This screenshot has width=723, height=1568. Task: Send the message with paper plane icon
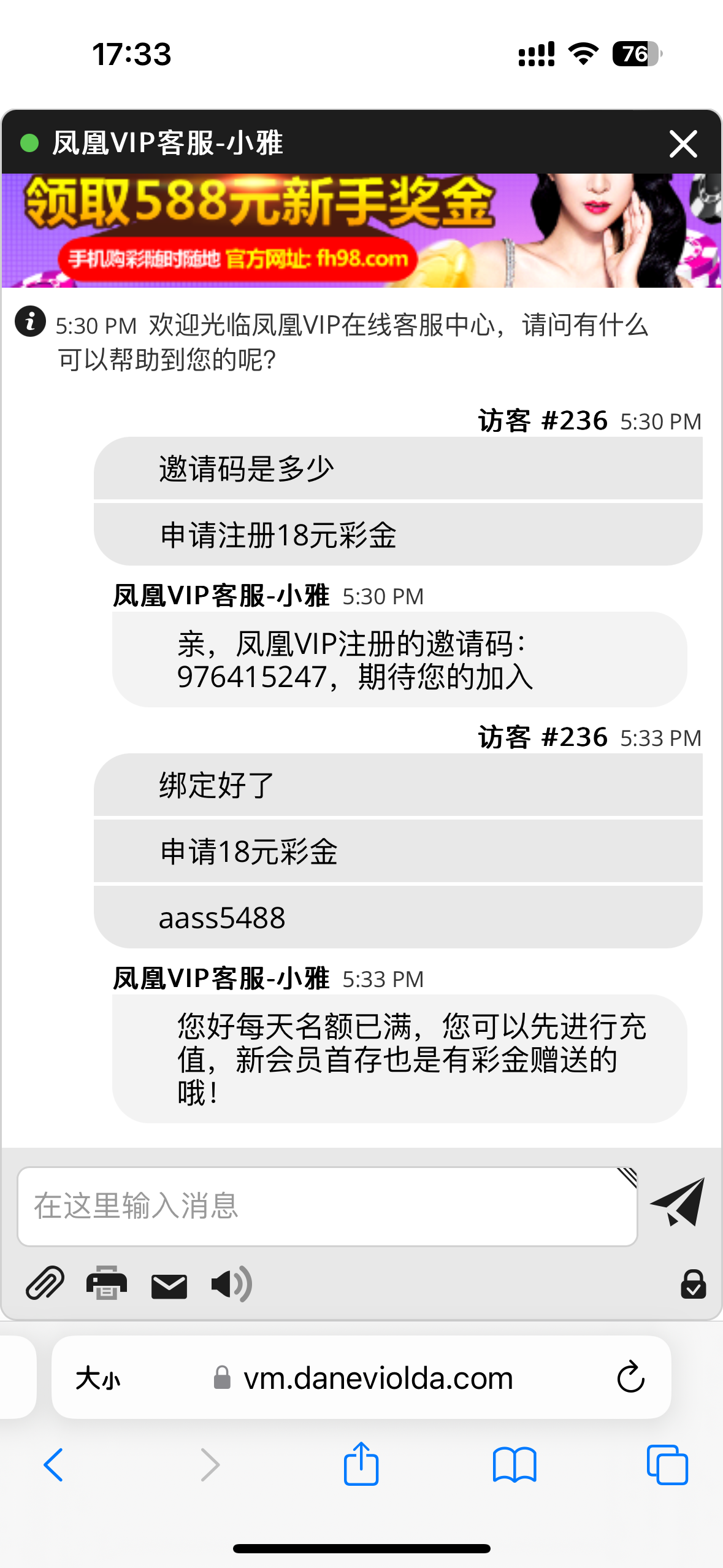(x=678, y=1202)
